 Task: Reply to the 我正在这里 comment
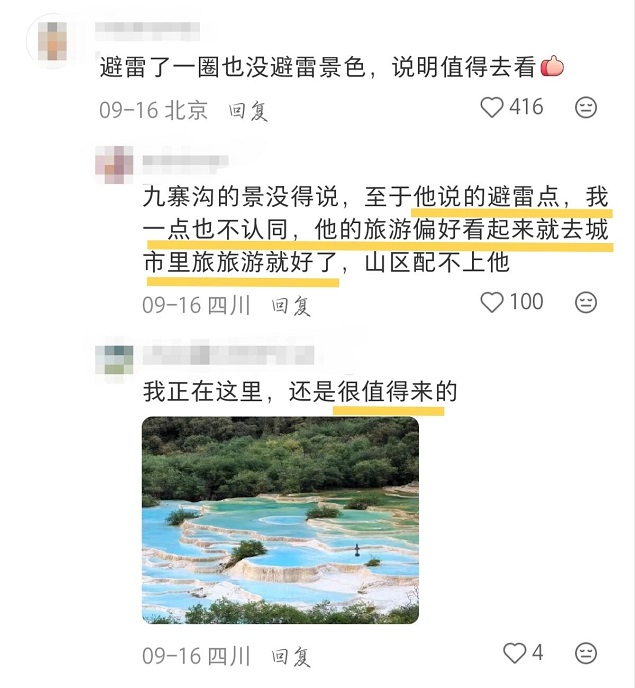(291, 657)
